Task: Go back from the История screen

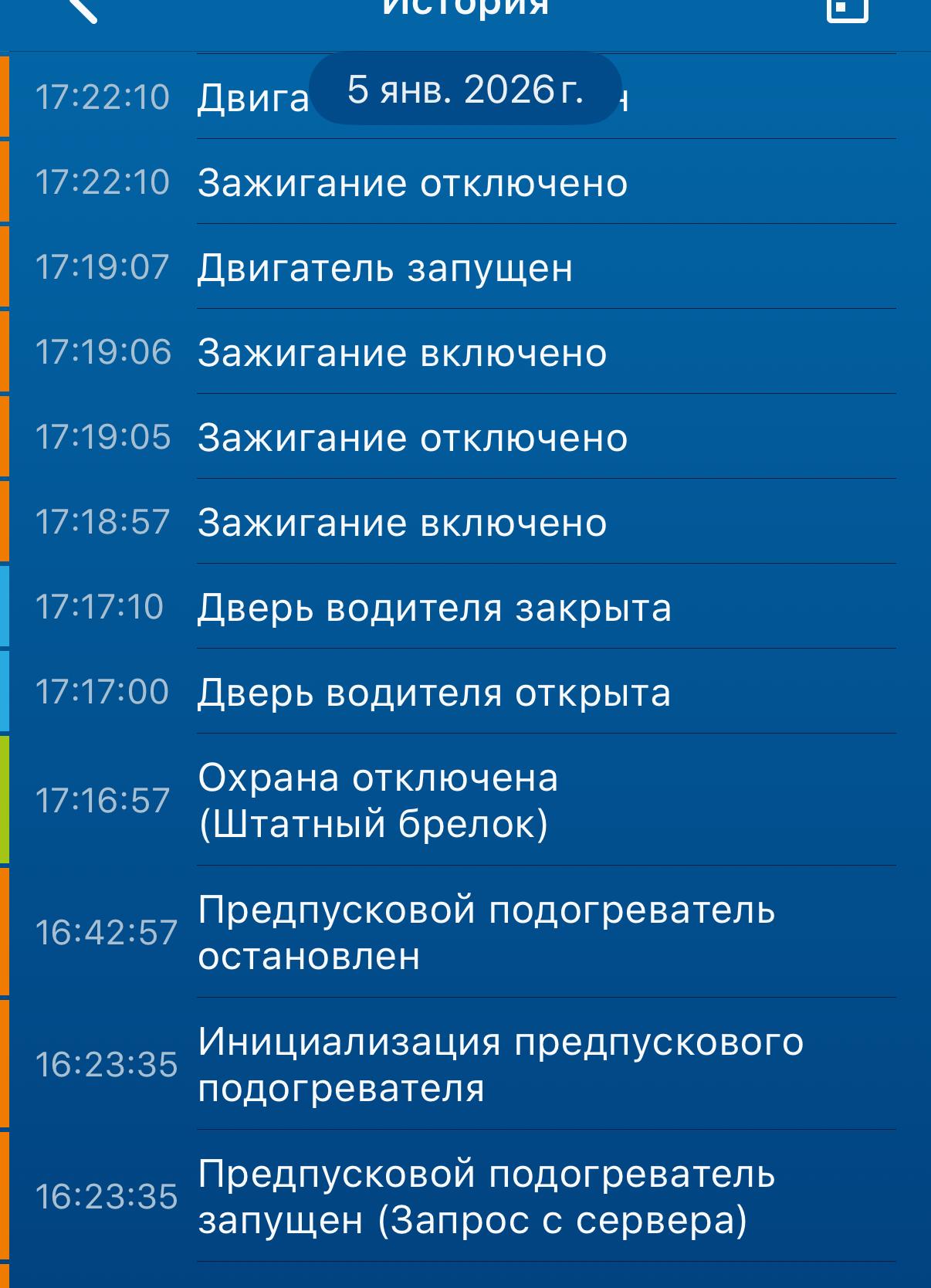Action: 81,8
